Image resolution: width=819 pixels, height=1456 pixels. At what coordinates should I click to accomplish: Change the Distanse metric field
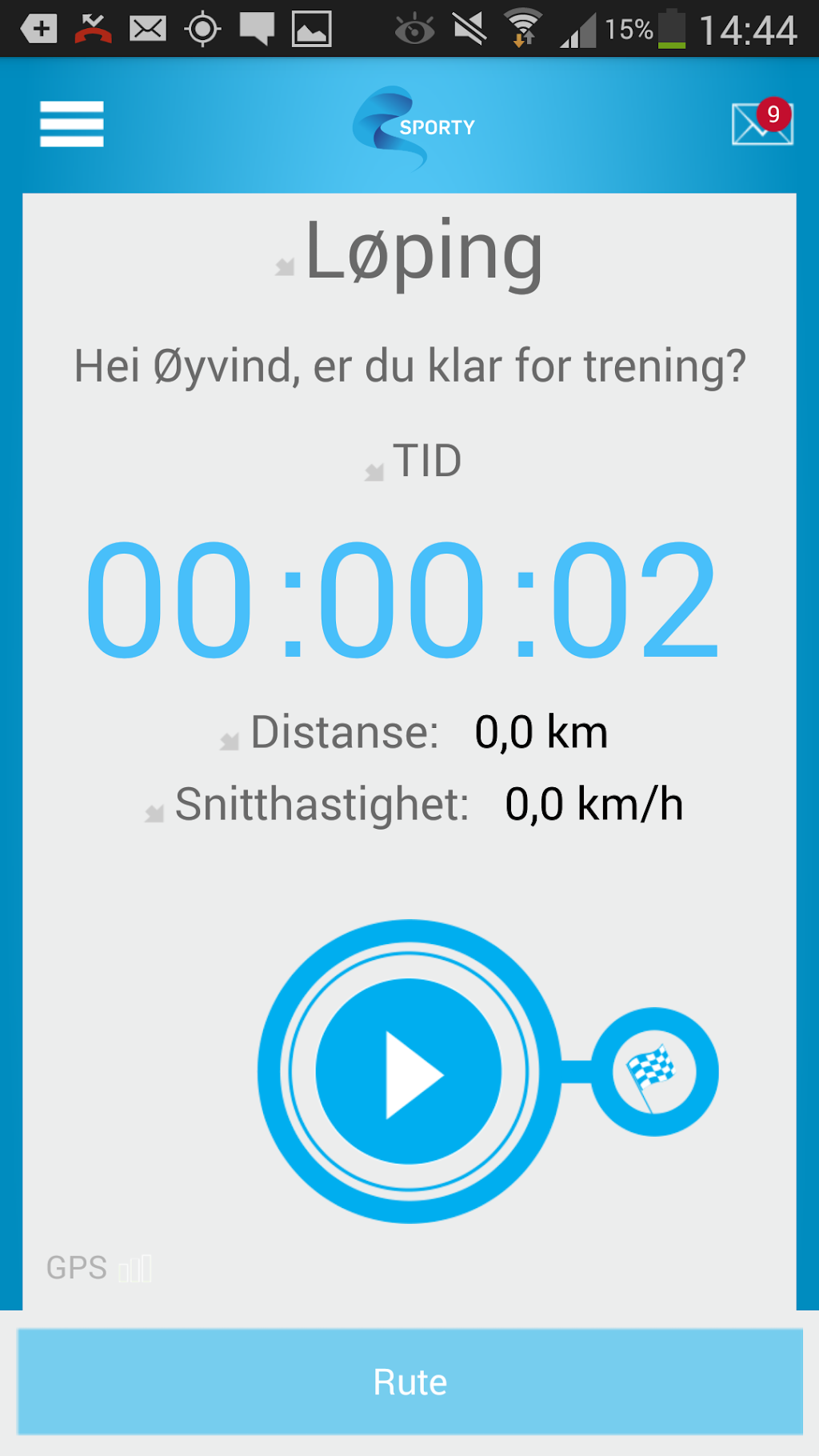tap(344, 733)
